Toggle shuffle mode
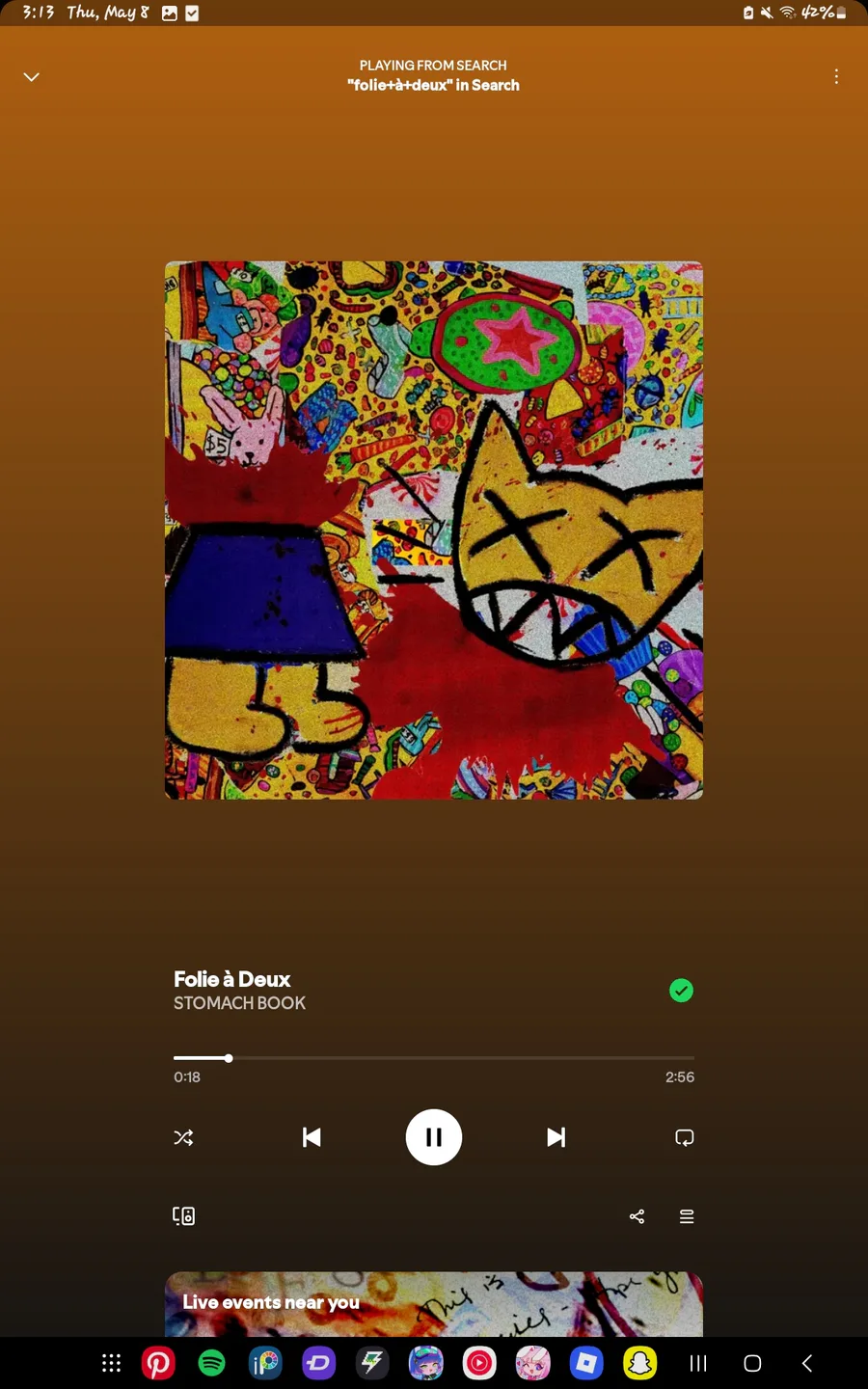Viewport: 868px width, 1389px height. tap(183, 1138)
